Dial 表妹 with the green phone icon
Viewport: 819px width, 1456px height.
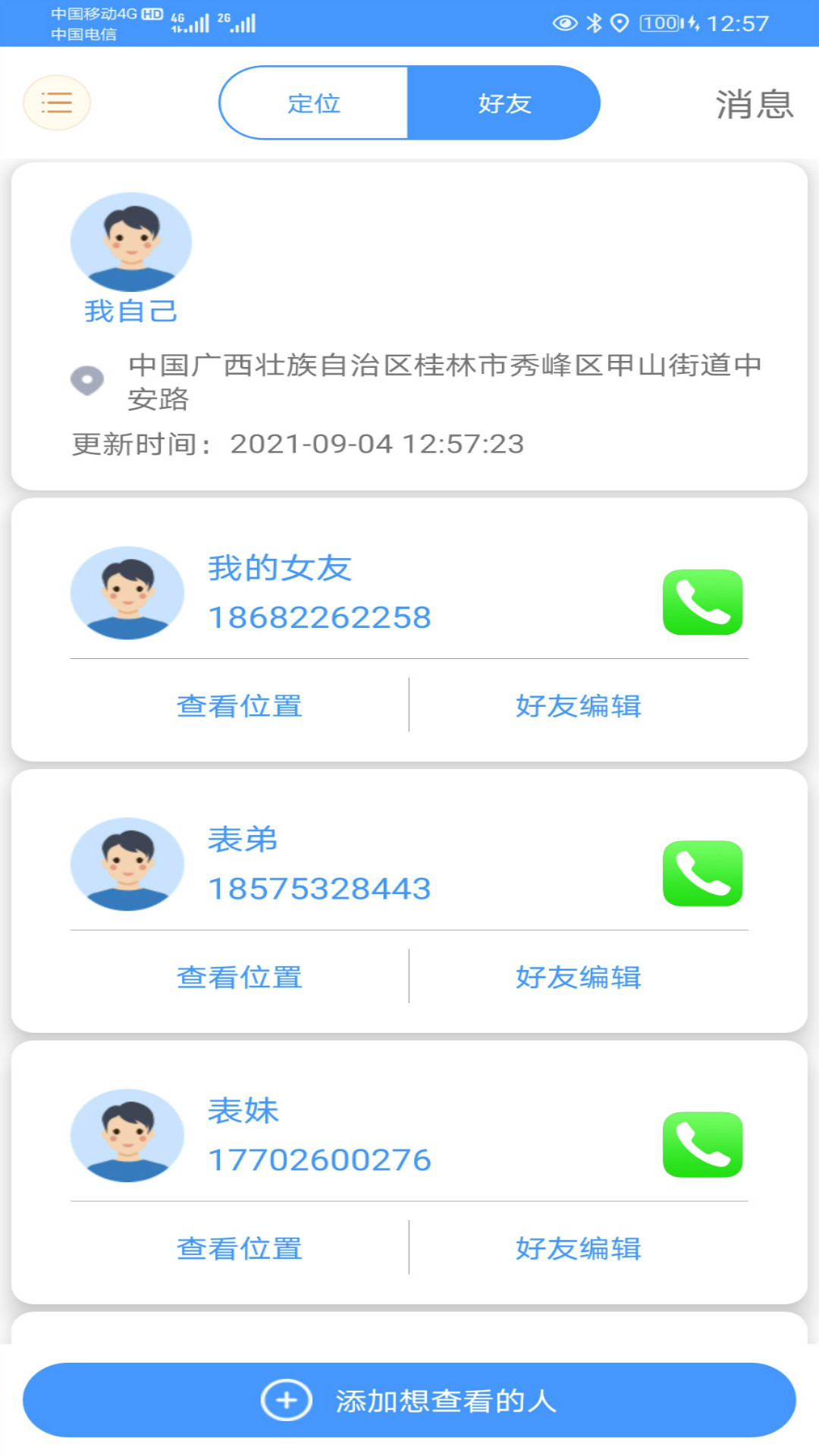pyautogui.click(x=702, y=1144)
